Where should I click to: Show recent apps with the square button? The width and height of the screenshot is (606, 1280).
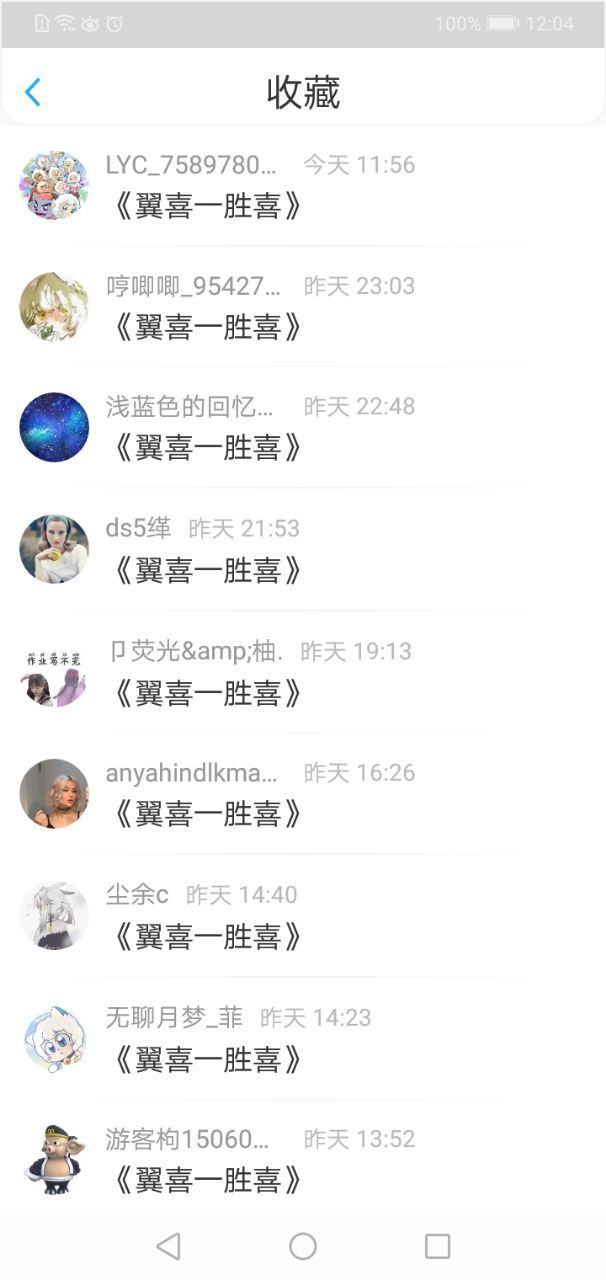coord(437,1246)
